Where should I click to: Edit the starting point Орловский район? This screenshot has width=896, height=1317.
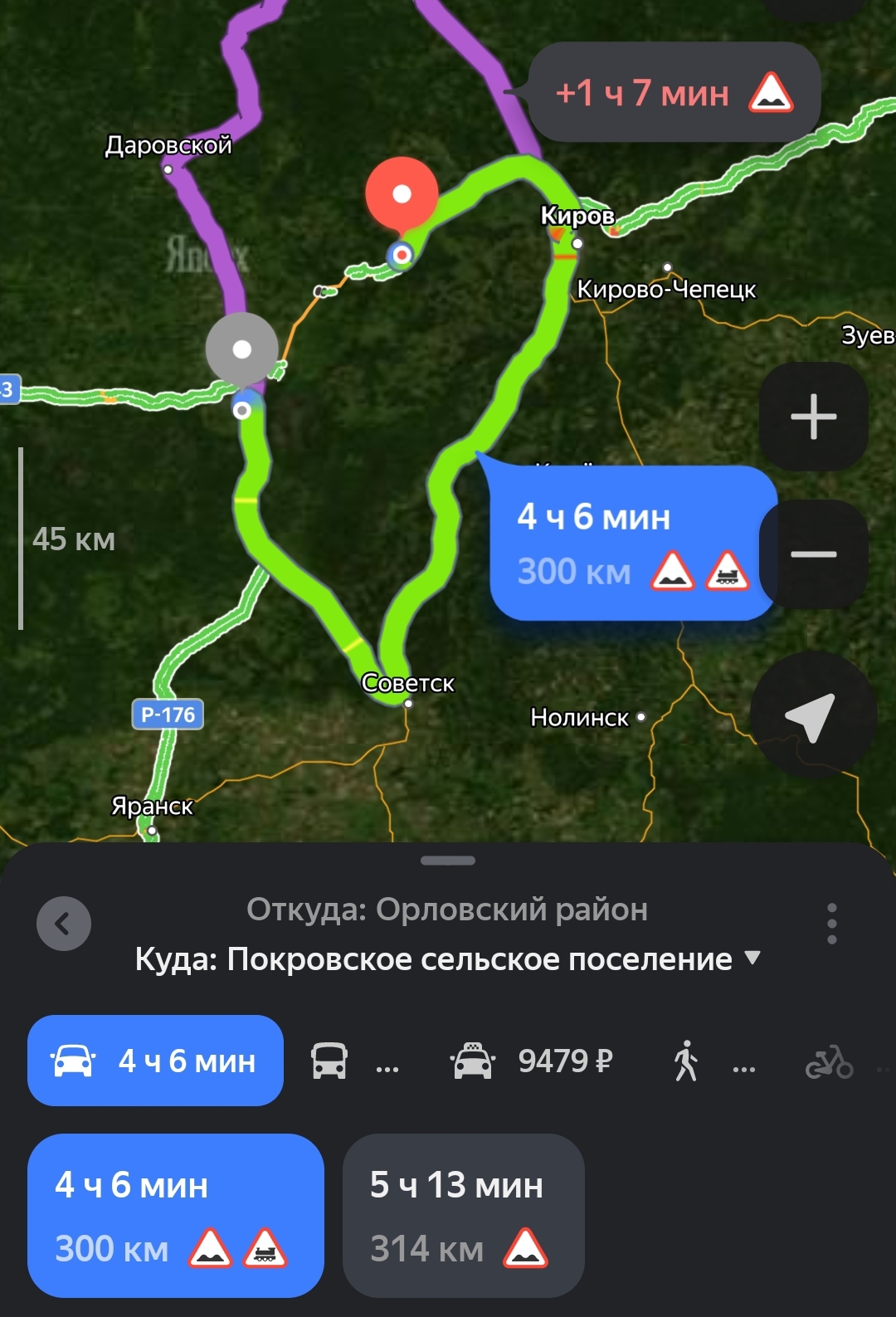point(446,910)
